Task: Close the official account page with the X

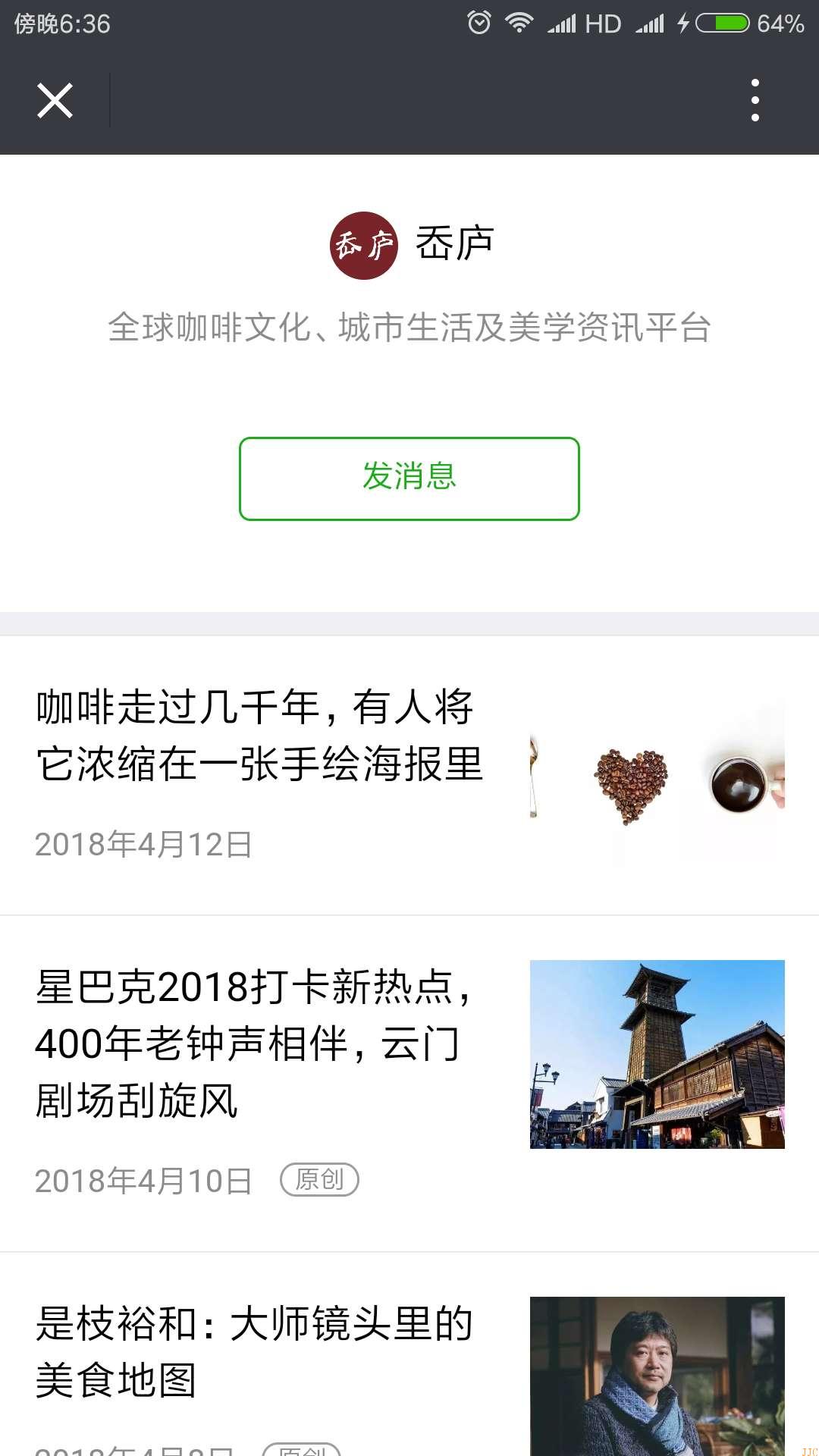Action: 54,99
